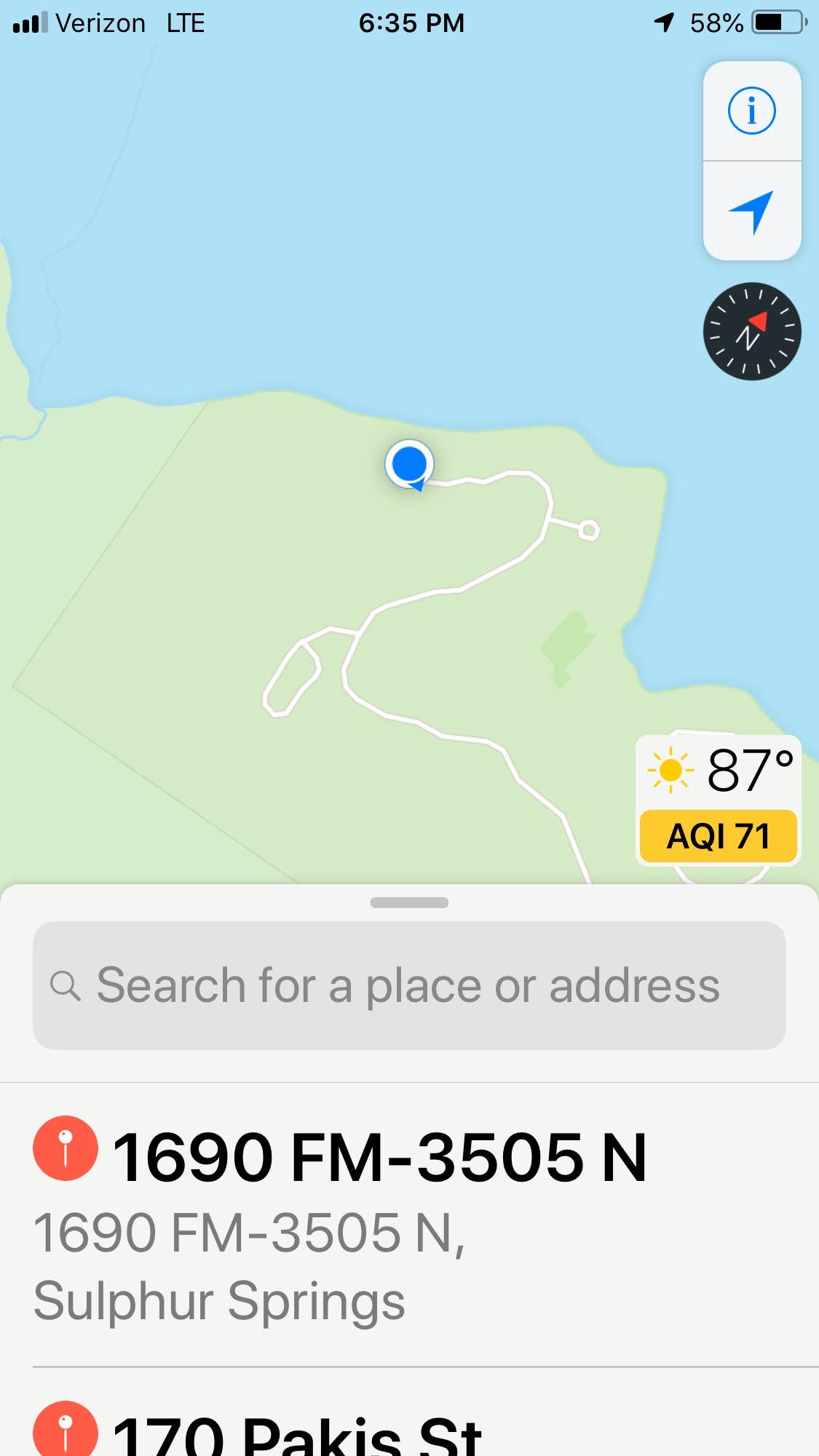Tap the blue current location dot
This screenshot has width=819, height=1456.
point(409,463)
